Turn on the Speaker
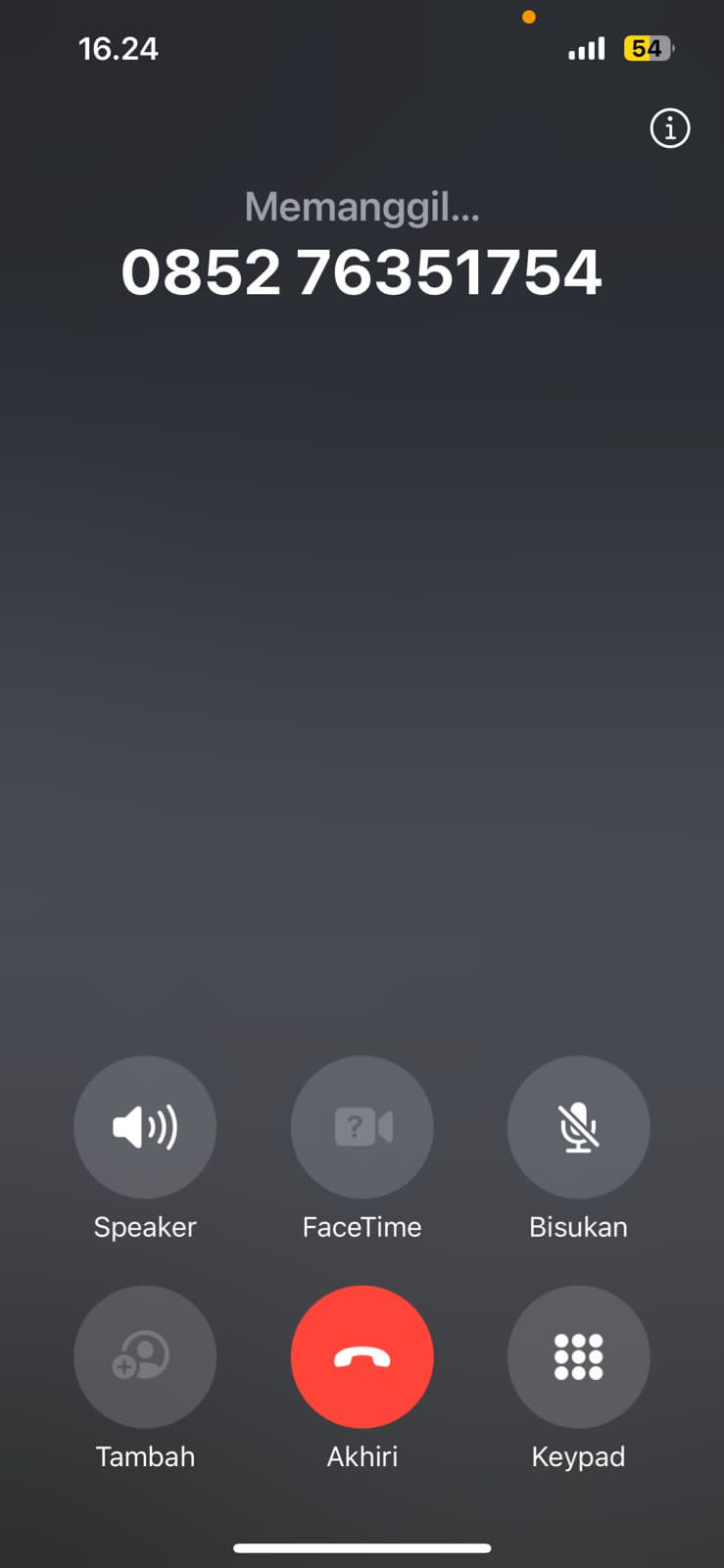Image resolution: width=724 pixels, height=1568 pixels. coord(145,1127)
